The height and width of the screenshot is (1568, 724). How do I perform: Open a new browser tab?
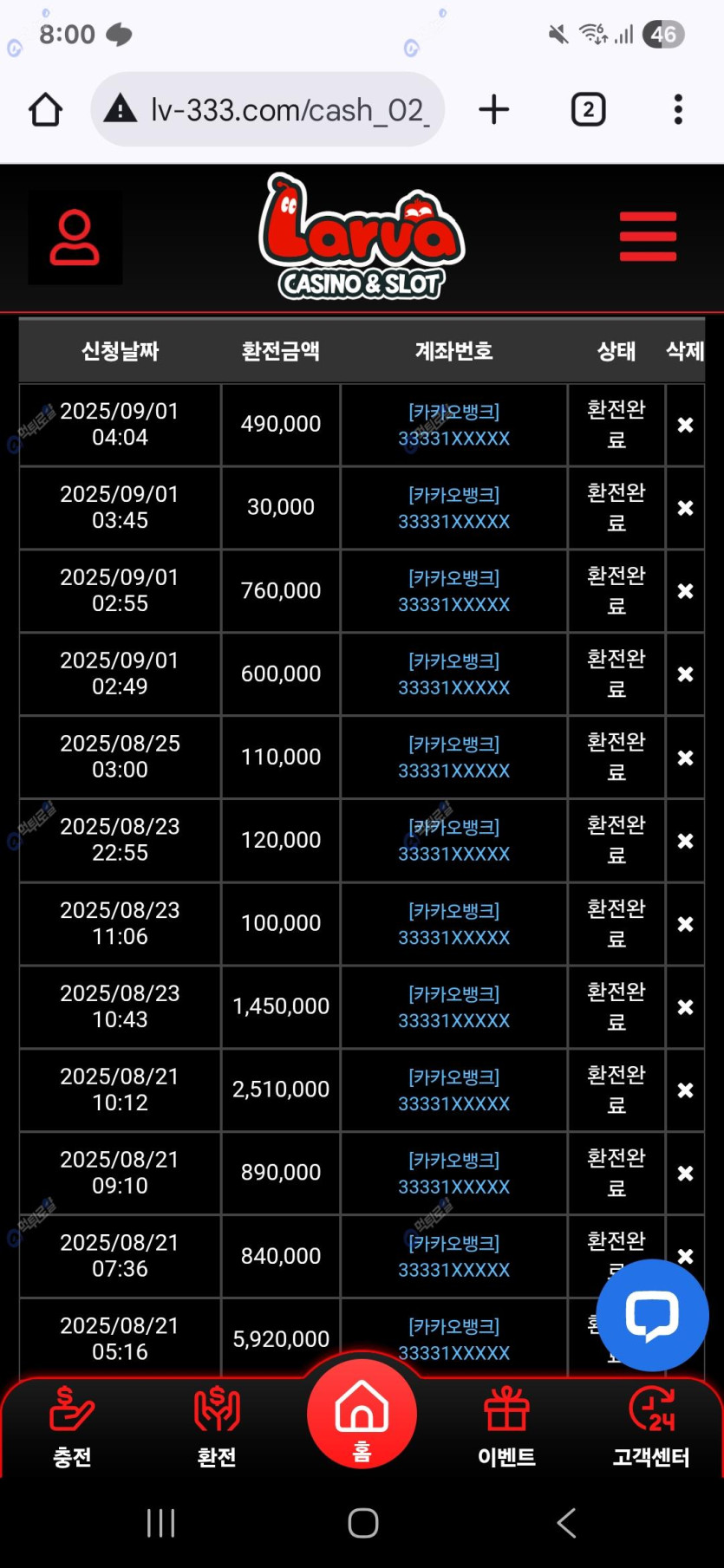pos(494,110)
